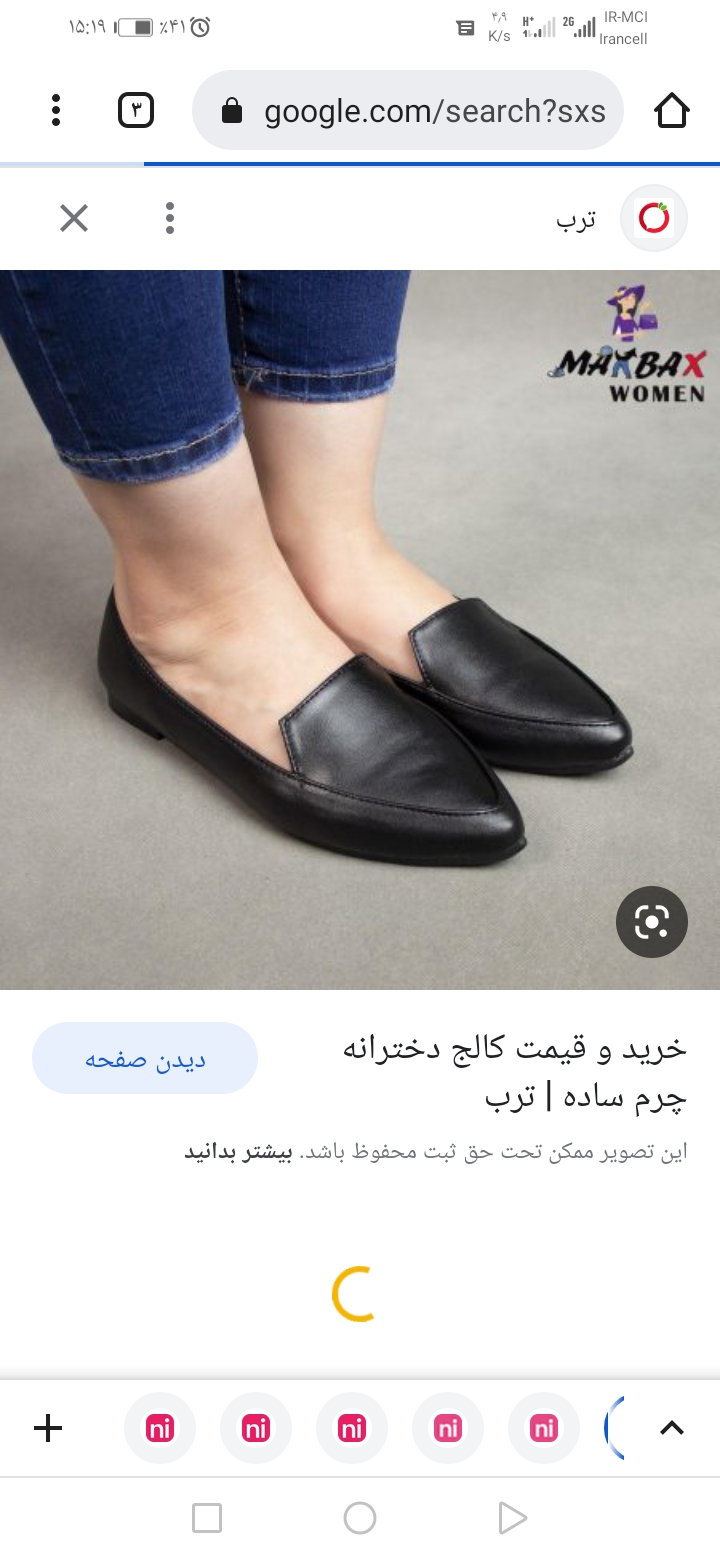The width and height of the screenshot is (720, 1560).
Task: Open system recent apps square button
Action: [x=207, y=1518]
